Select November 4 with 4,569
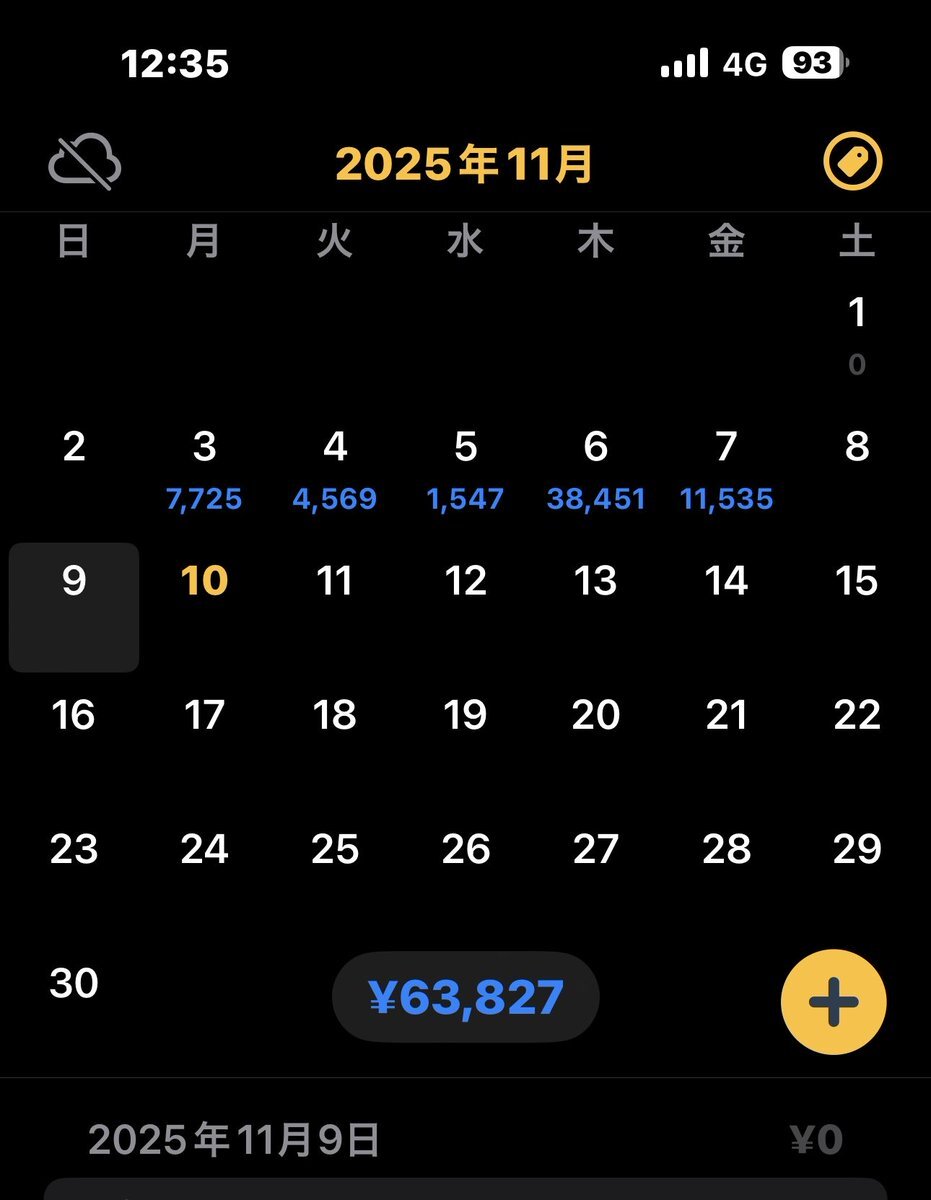931x1200 pixels. 335,468
